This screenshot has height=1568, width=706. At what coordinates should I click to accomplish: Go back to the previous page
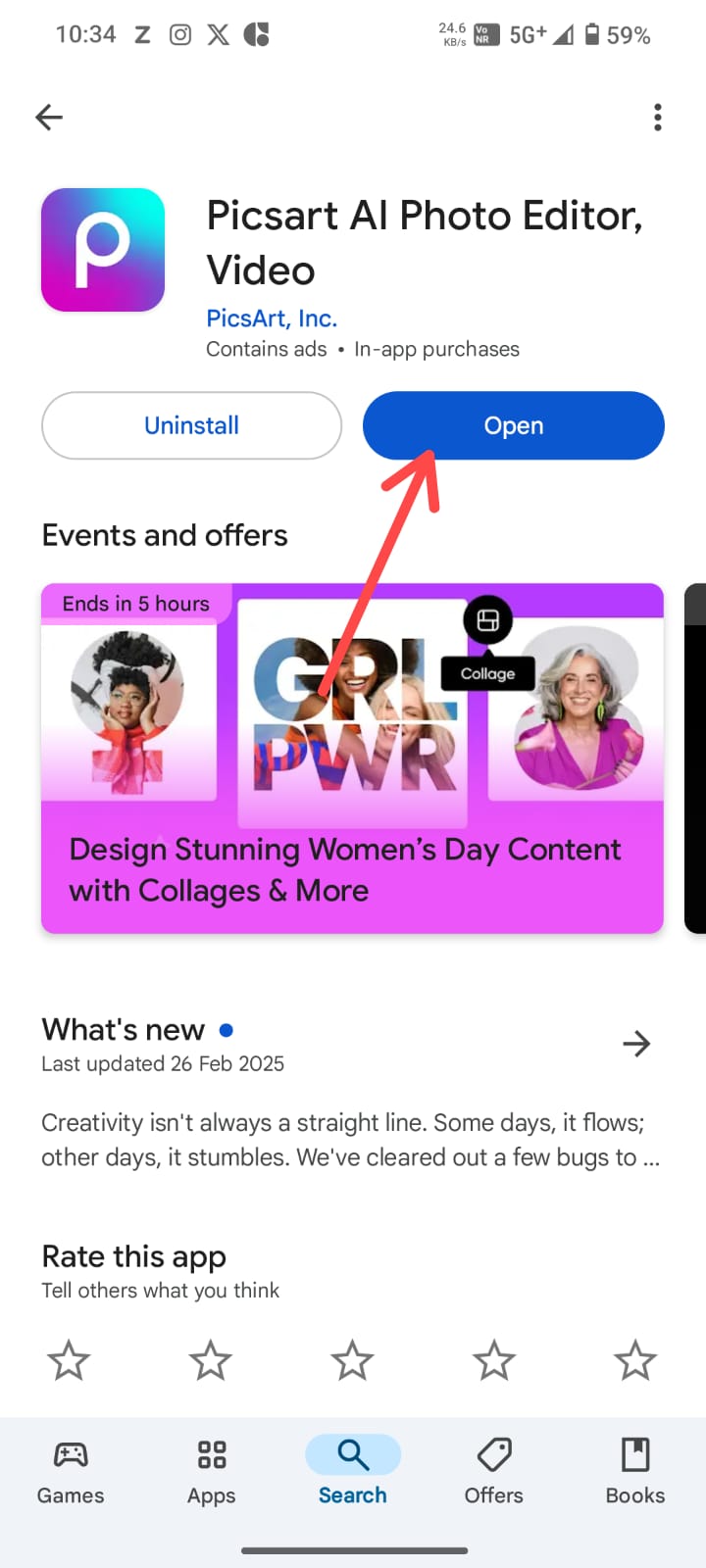49,118
